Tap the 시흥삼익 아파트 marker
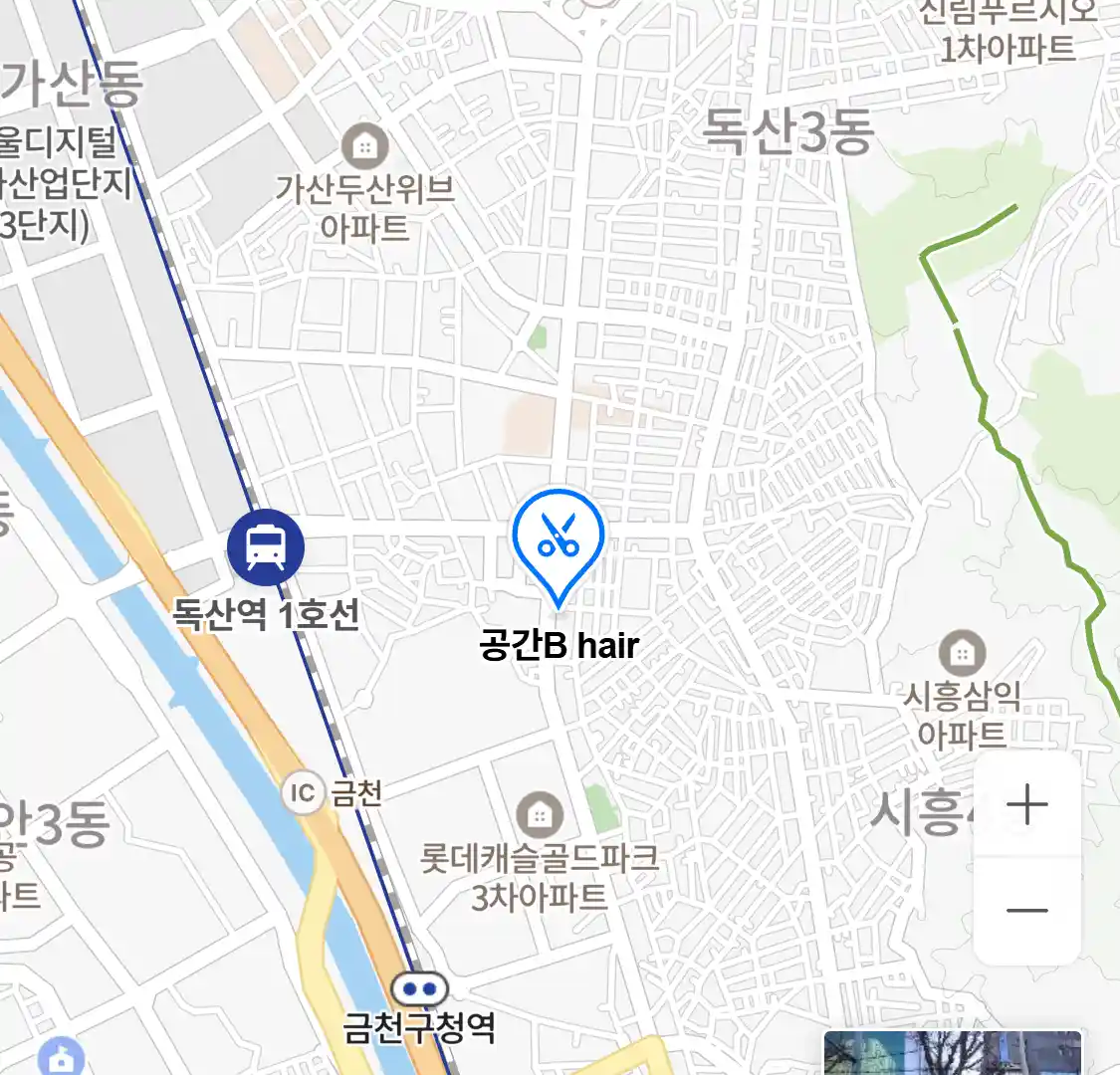The image size is (1120, 1075). [x=962, y=654]
